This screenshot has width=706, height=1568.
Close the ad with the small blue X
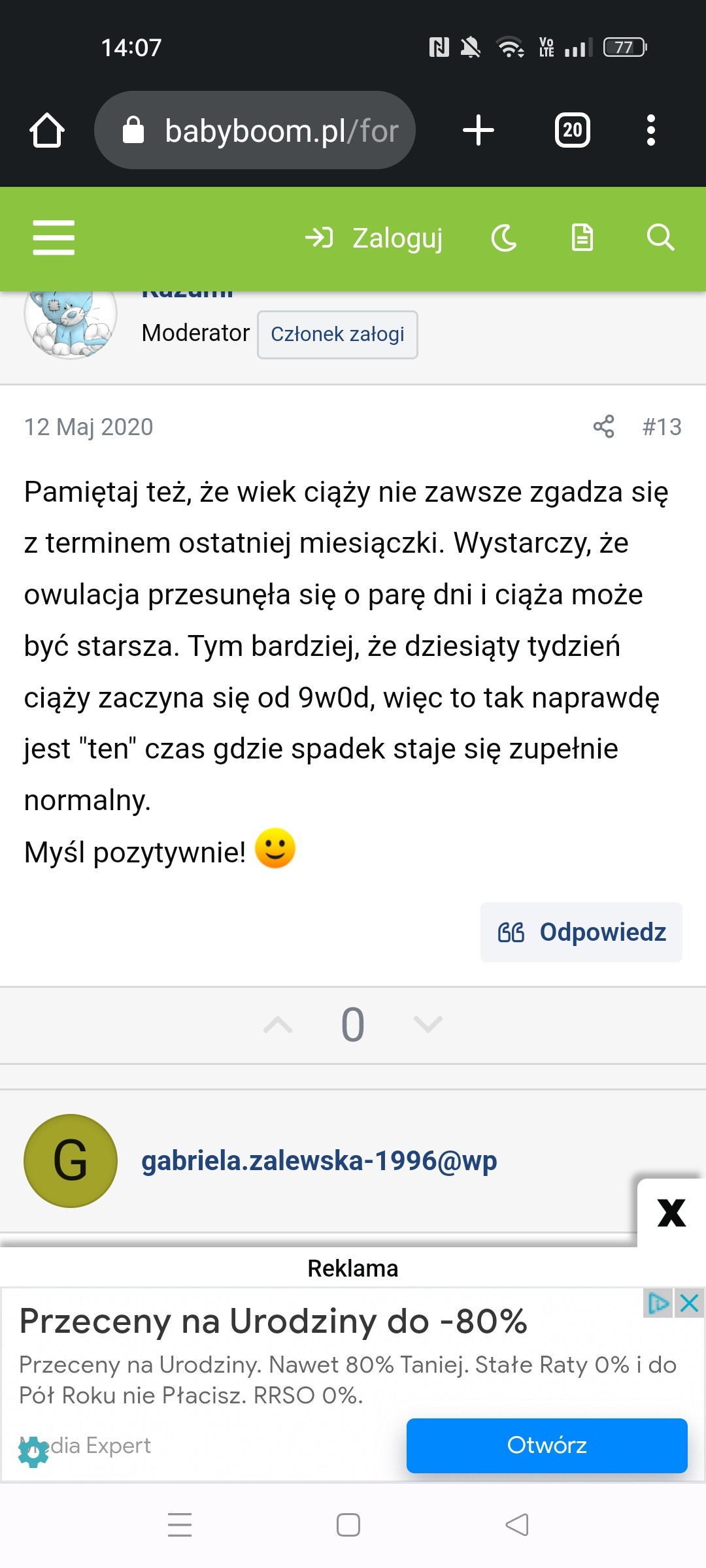point(690,1303)
